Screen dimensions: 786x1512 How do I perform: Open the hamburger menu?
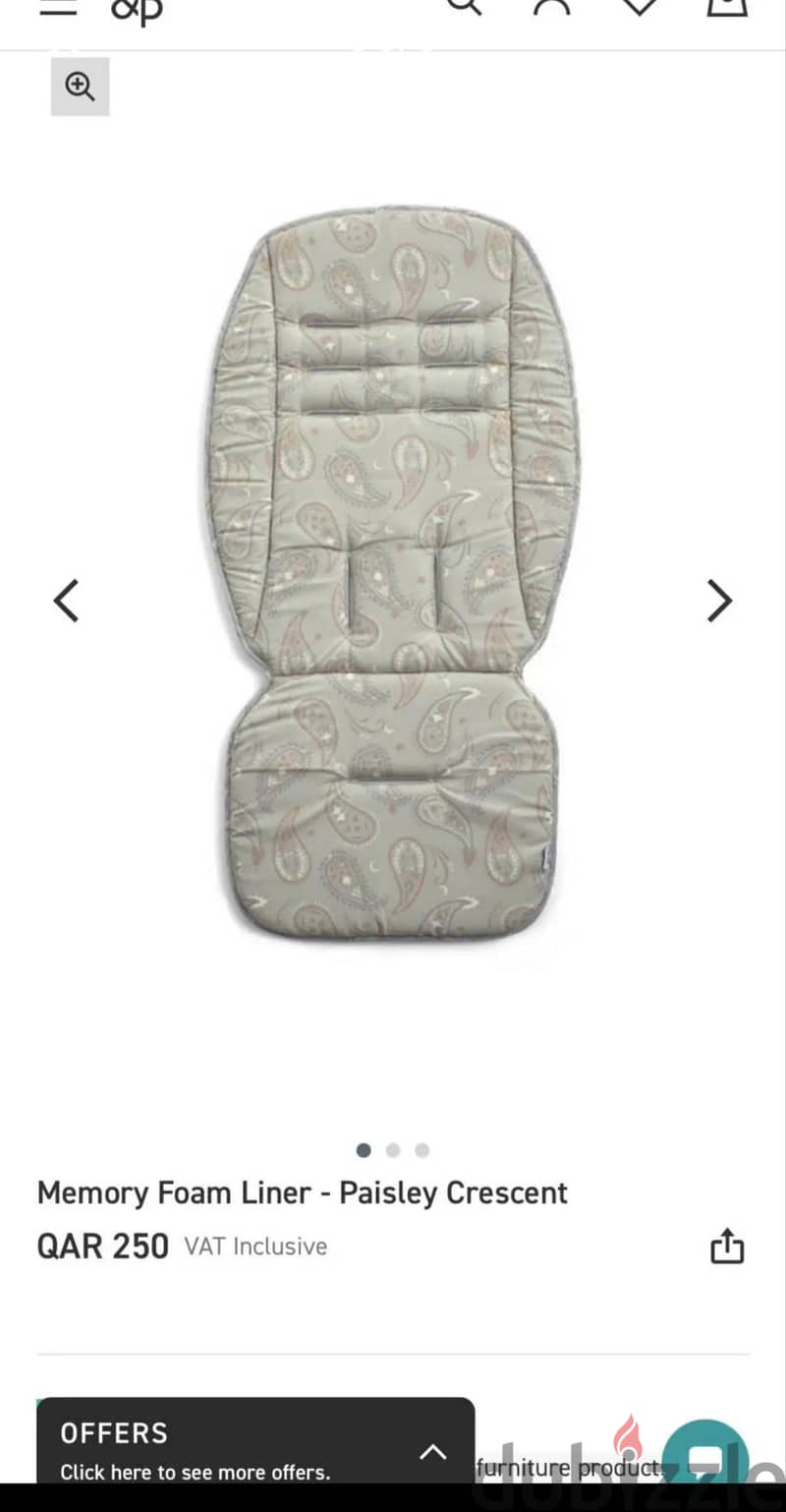point(57,6)
